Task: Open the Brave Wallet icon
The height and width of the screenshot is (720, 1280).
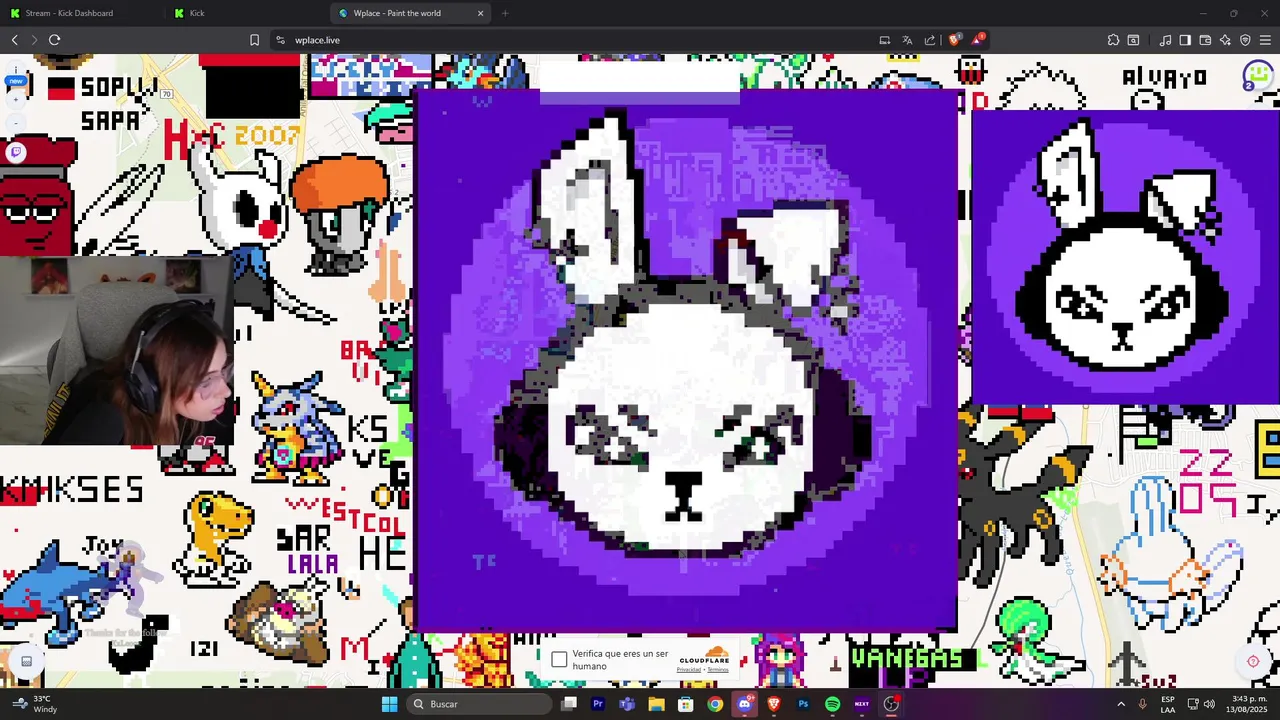Action: pyautogui.click(x=1205, y=40)
